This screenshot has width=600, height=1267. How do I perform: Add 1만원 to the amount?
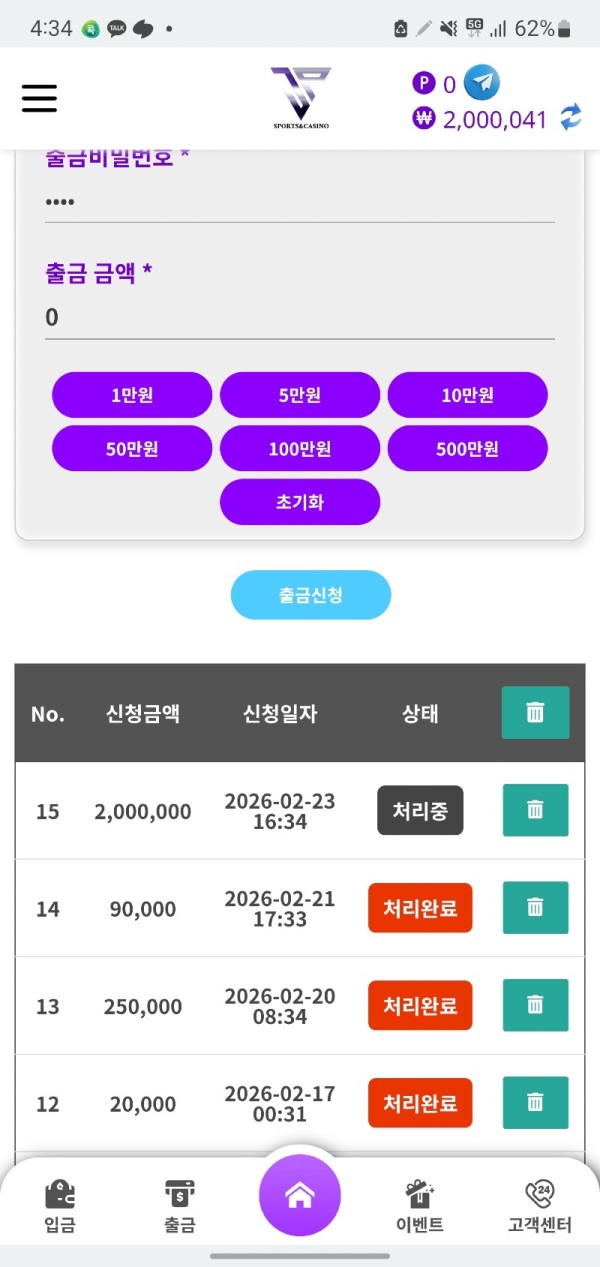(x=132, y=395)
